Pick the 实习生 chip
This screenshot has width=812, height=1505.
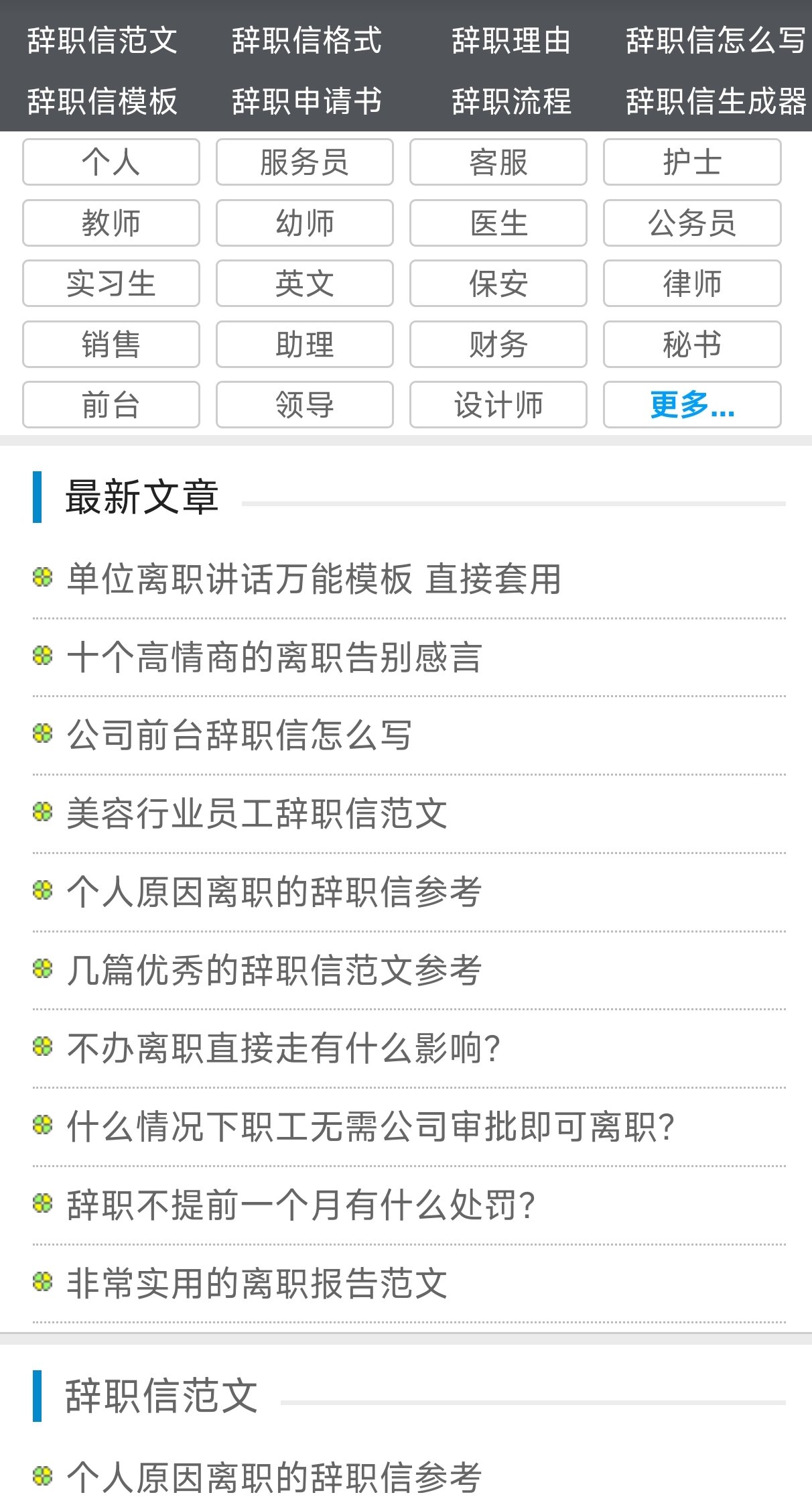click(111, 284)
